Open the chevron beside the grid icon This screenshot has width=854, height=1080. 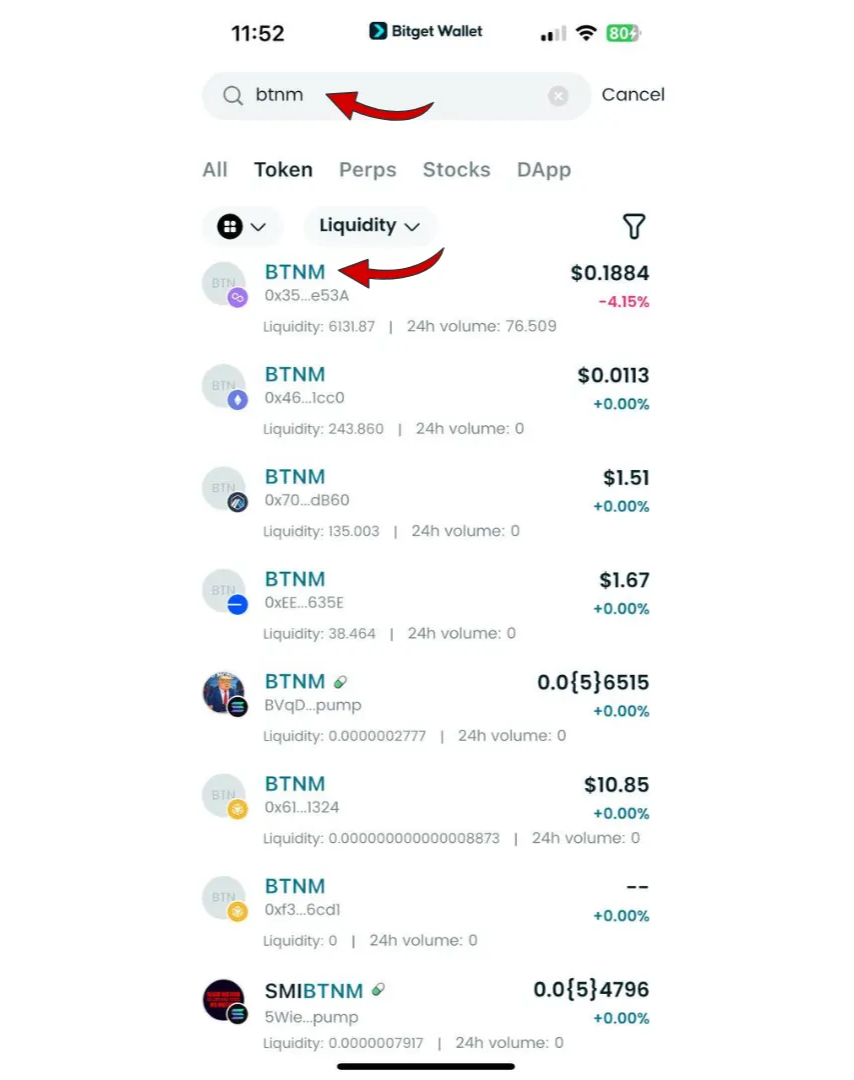click(x=256, y=226)
